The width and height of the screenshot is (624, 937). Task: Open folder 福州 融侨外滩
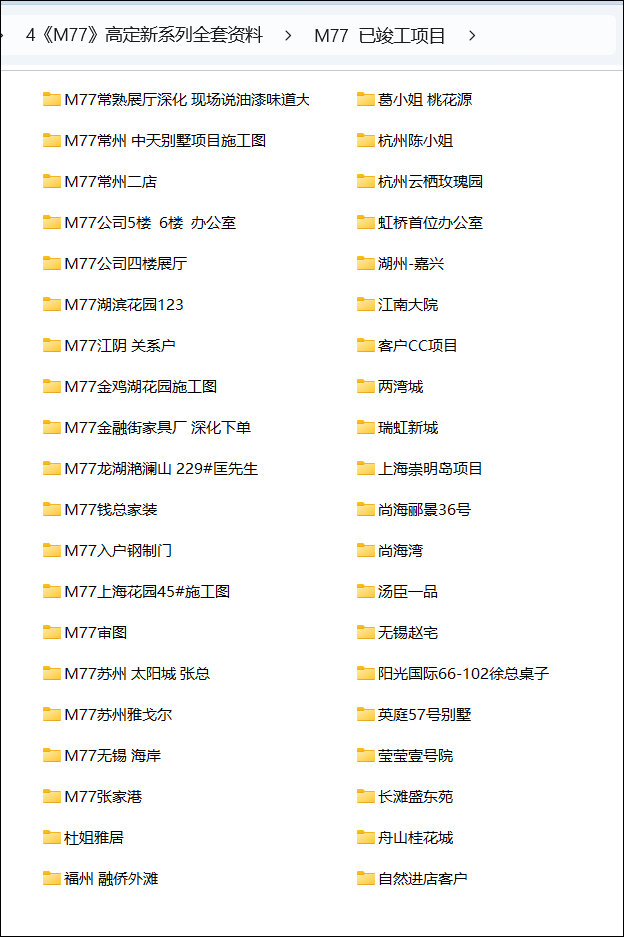110,879
